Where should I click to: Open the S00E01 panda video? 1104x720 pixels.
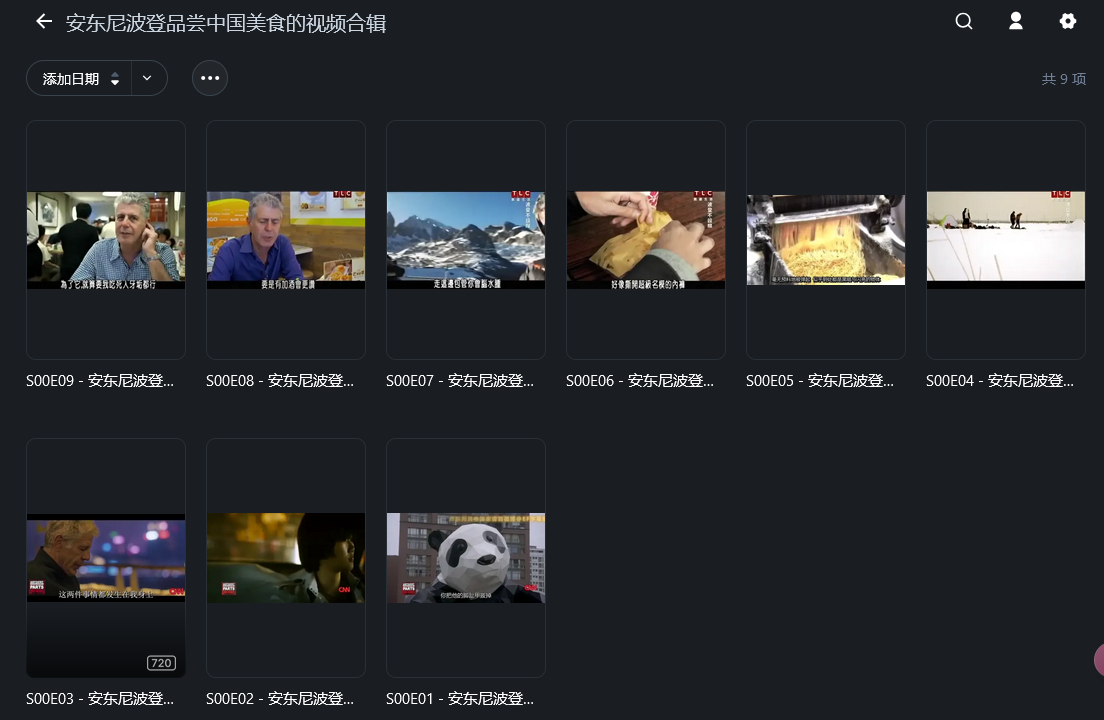(466, 558)
